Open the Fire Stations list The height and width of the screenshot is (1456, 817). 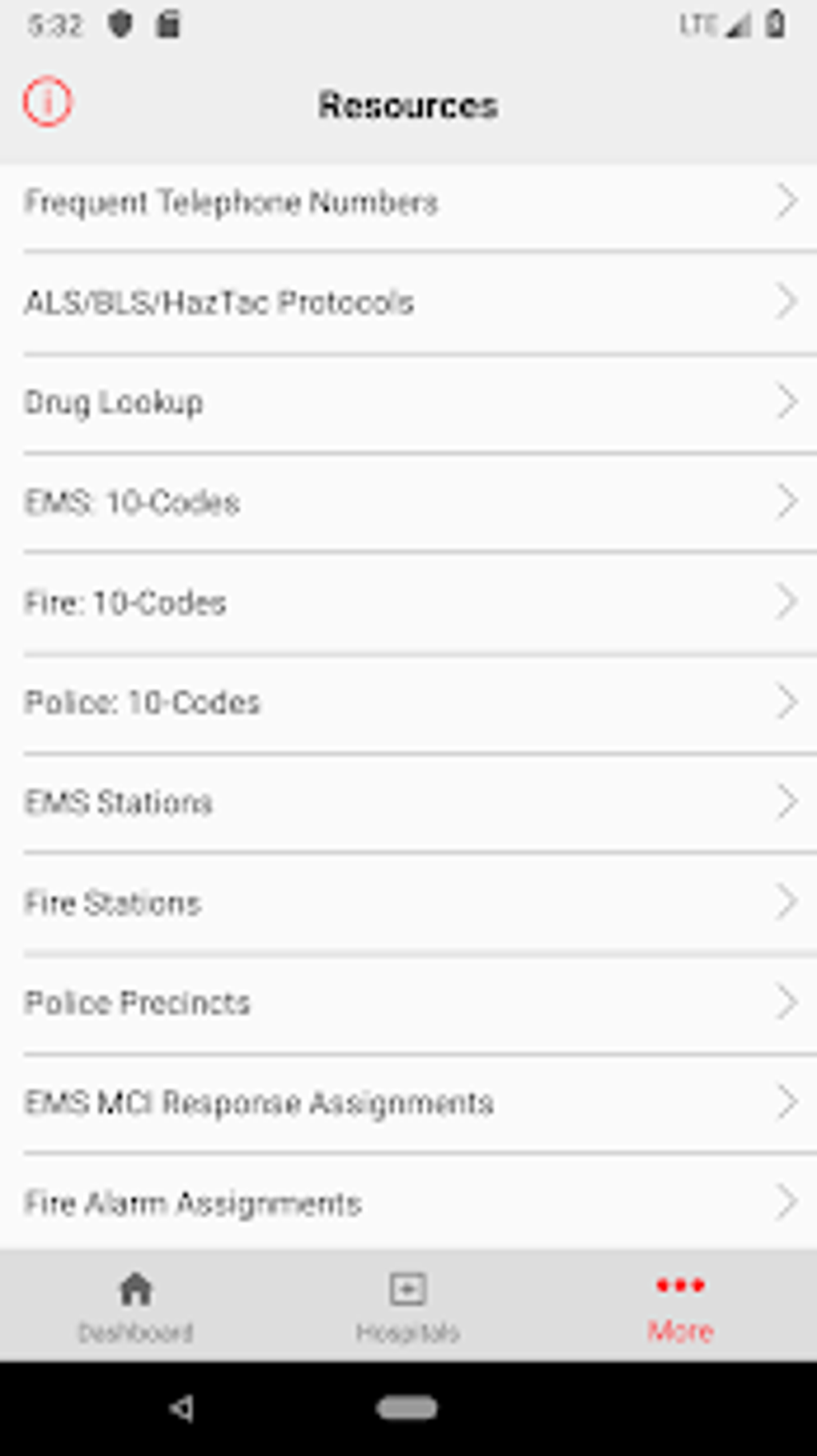coord(408,903)
